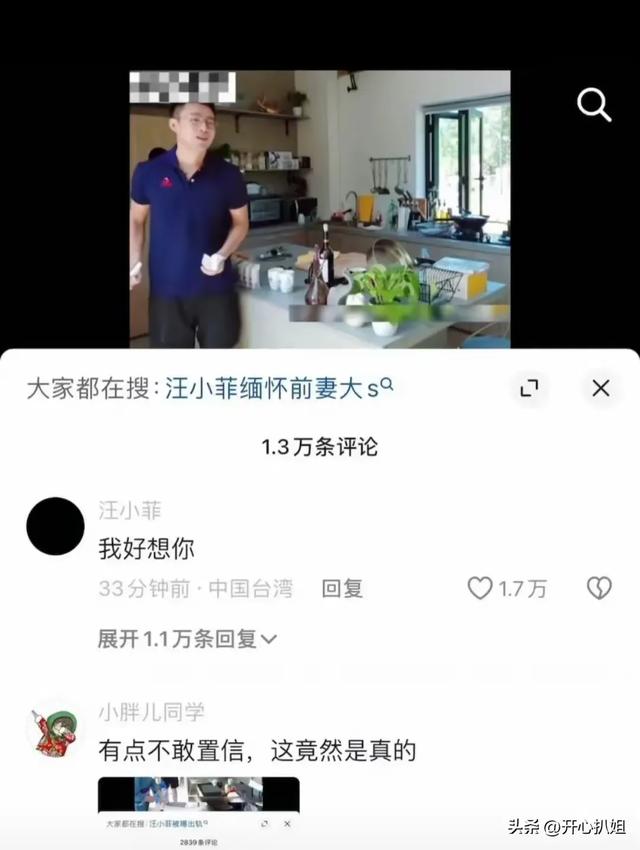
Task: Like 汪小菲's comment
Action: pyautogui.click(x=481, y=588)
